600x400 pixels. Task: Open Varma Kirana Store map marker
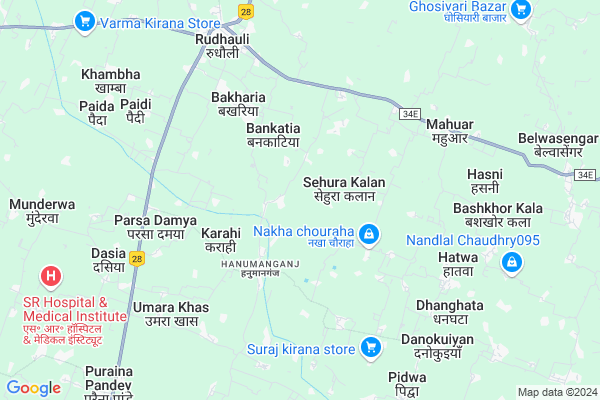tap(85, 19)
